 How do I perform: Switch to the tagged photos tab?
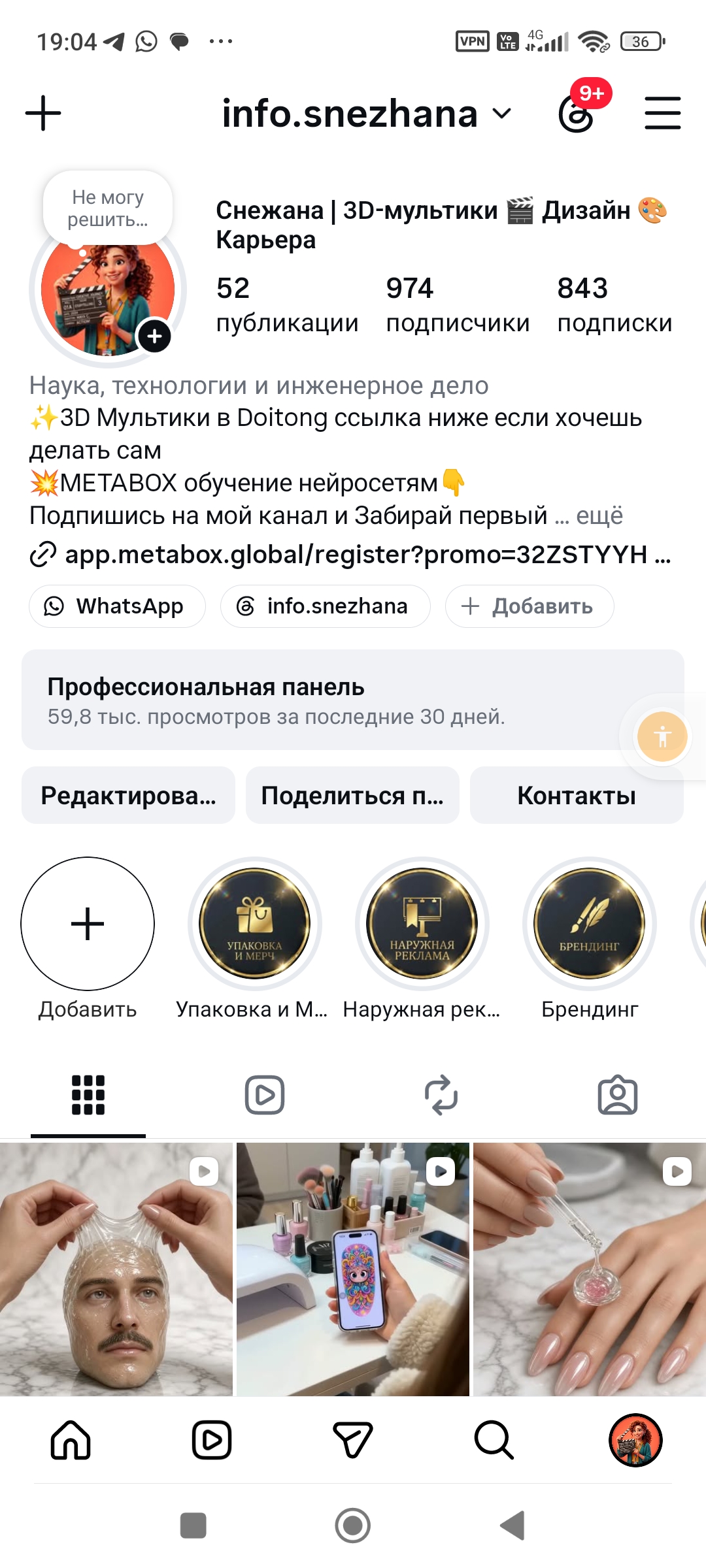618,1095
